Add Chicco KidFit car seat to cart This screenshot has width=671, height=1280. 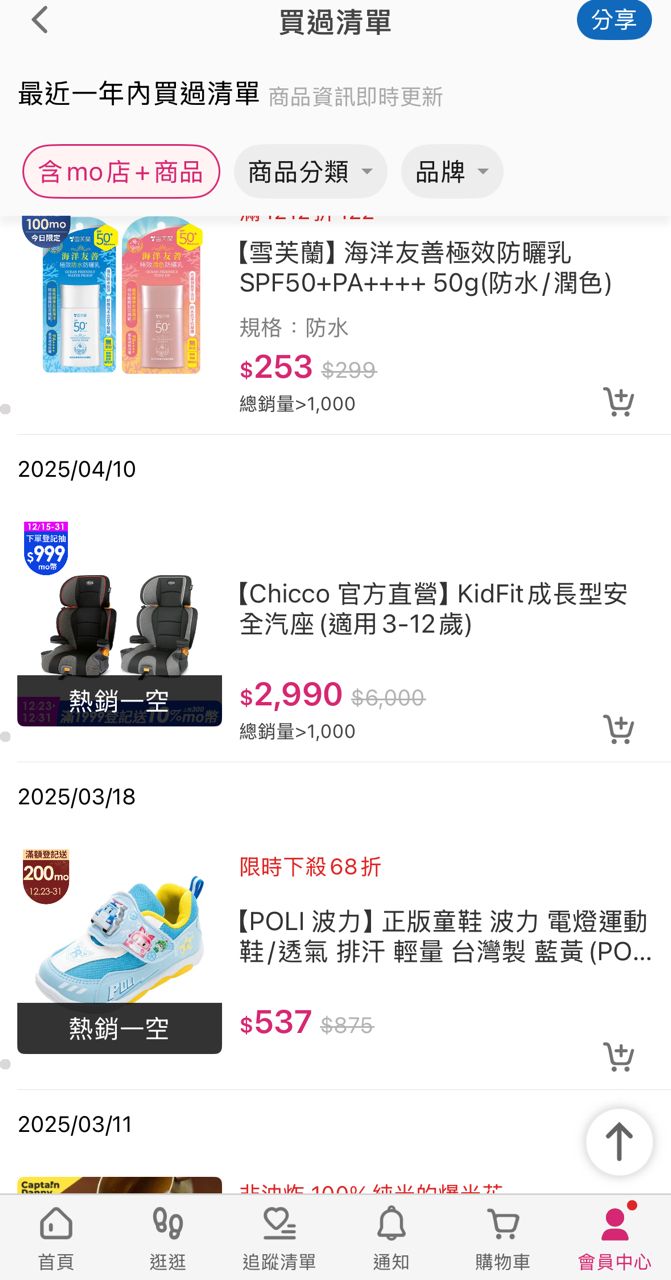pos(618,729)
